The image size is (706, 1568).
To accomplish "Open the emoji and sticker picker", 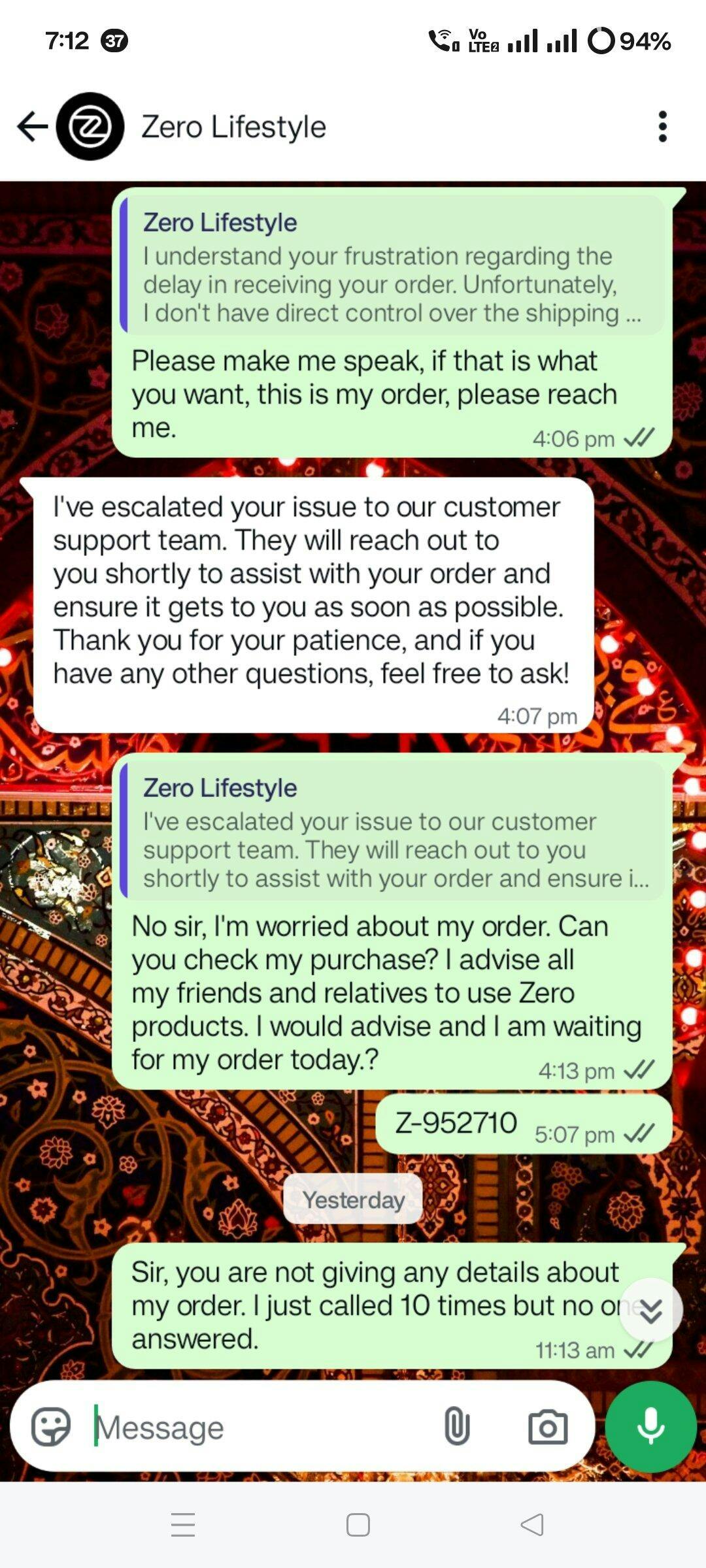I will click(51, 1426).
